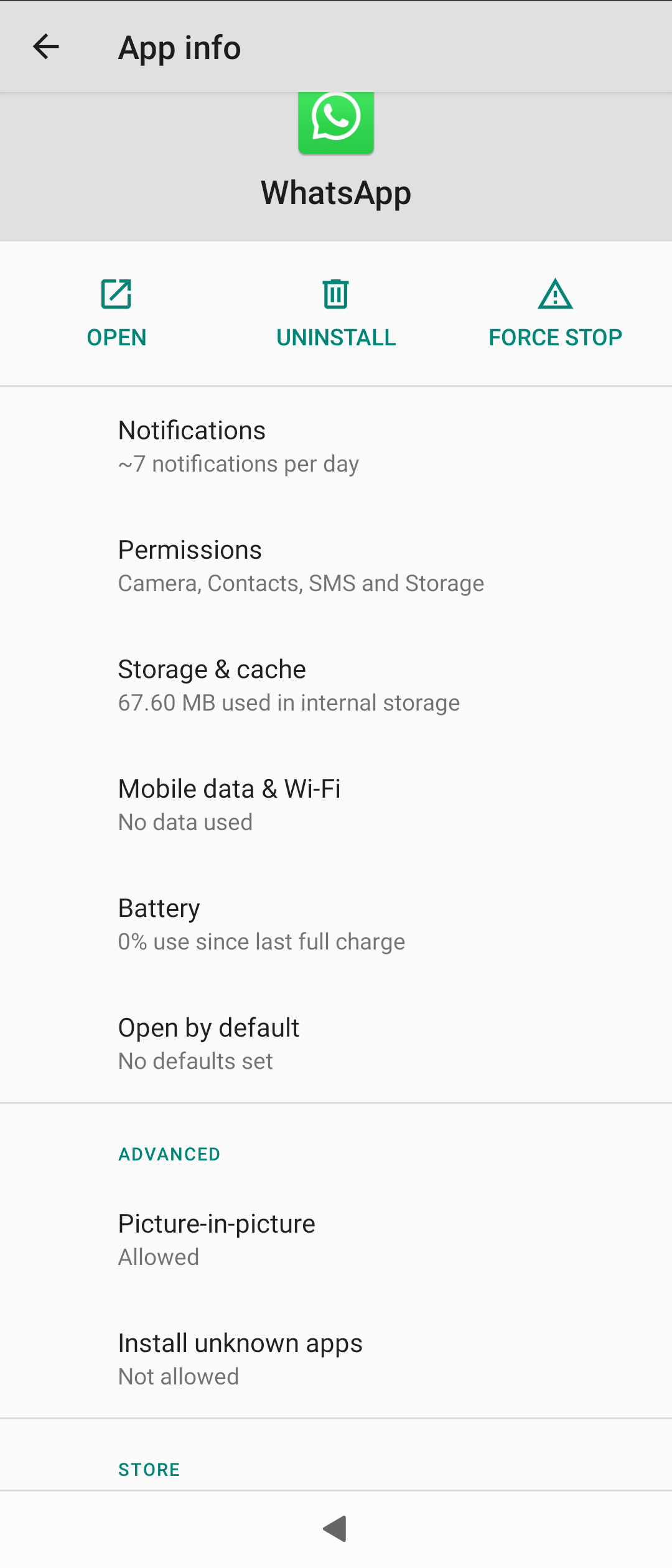Image resolution: width=672 pixels, height=1568 pixels.
Task: Uninstall WhatsApp
Action: [x=336, y=313]
